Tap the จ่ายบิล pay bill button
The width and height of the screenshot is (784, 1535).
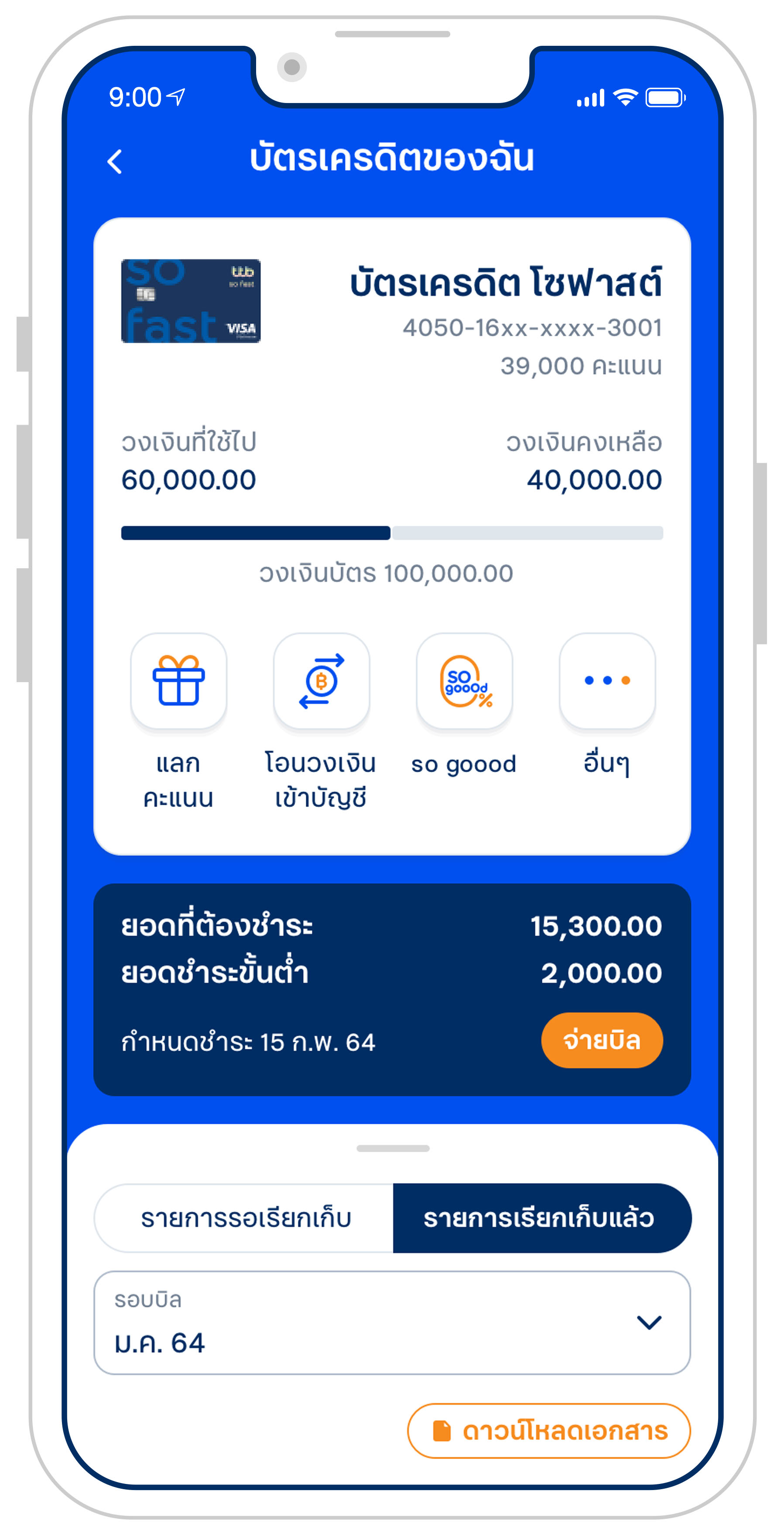(x=602, y=1041)
